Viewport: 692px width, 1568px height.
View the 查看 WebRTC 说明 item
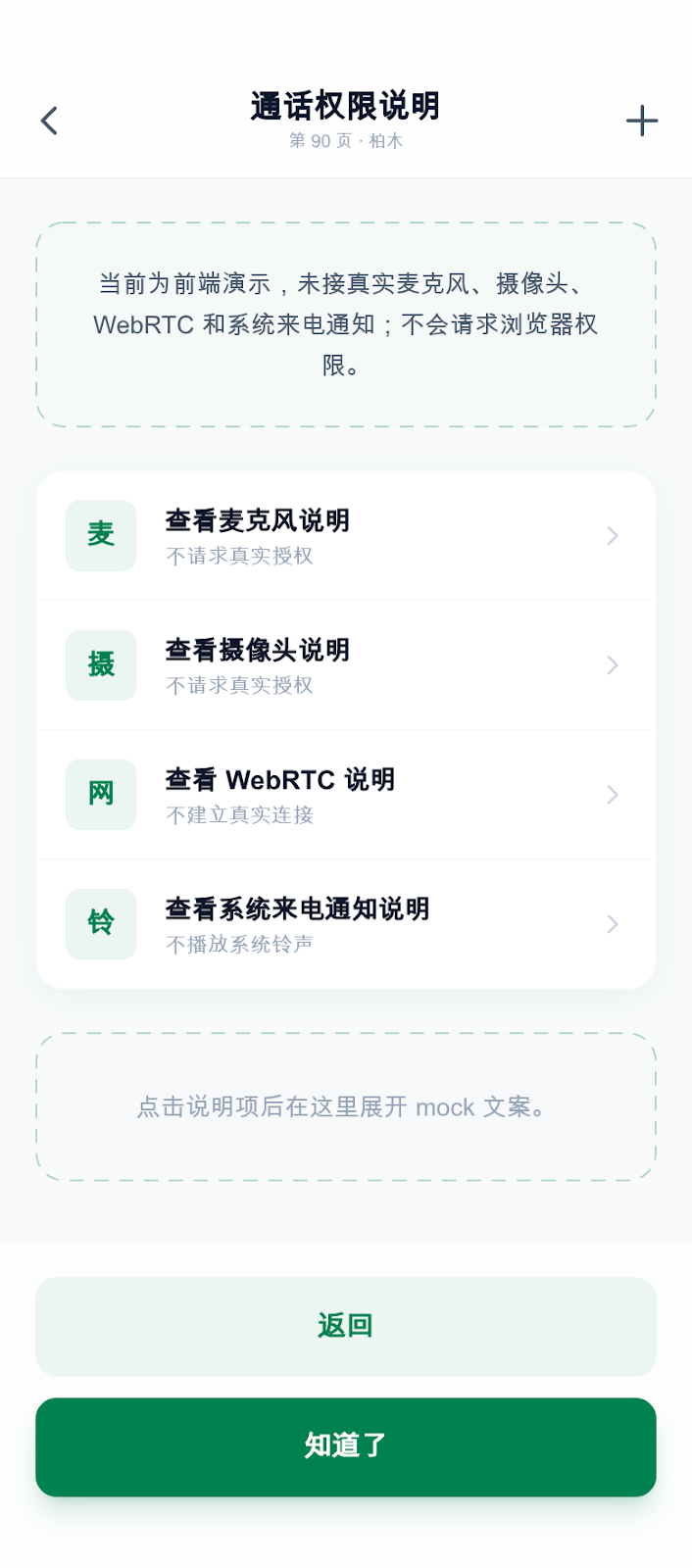tap(346, 795)
